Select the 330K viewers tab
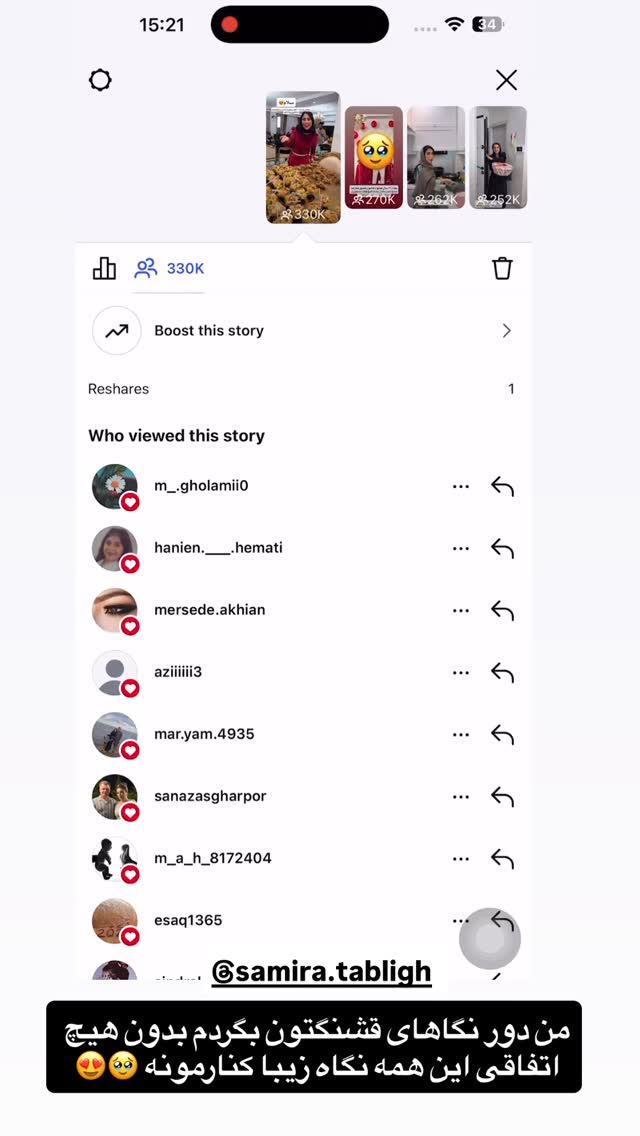 pos(169,268)
